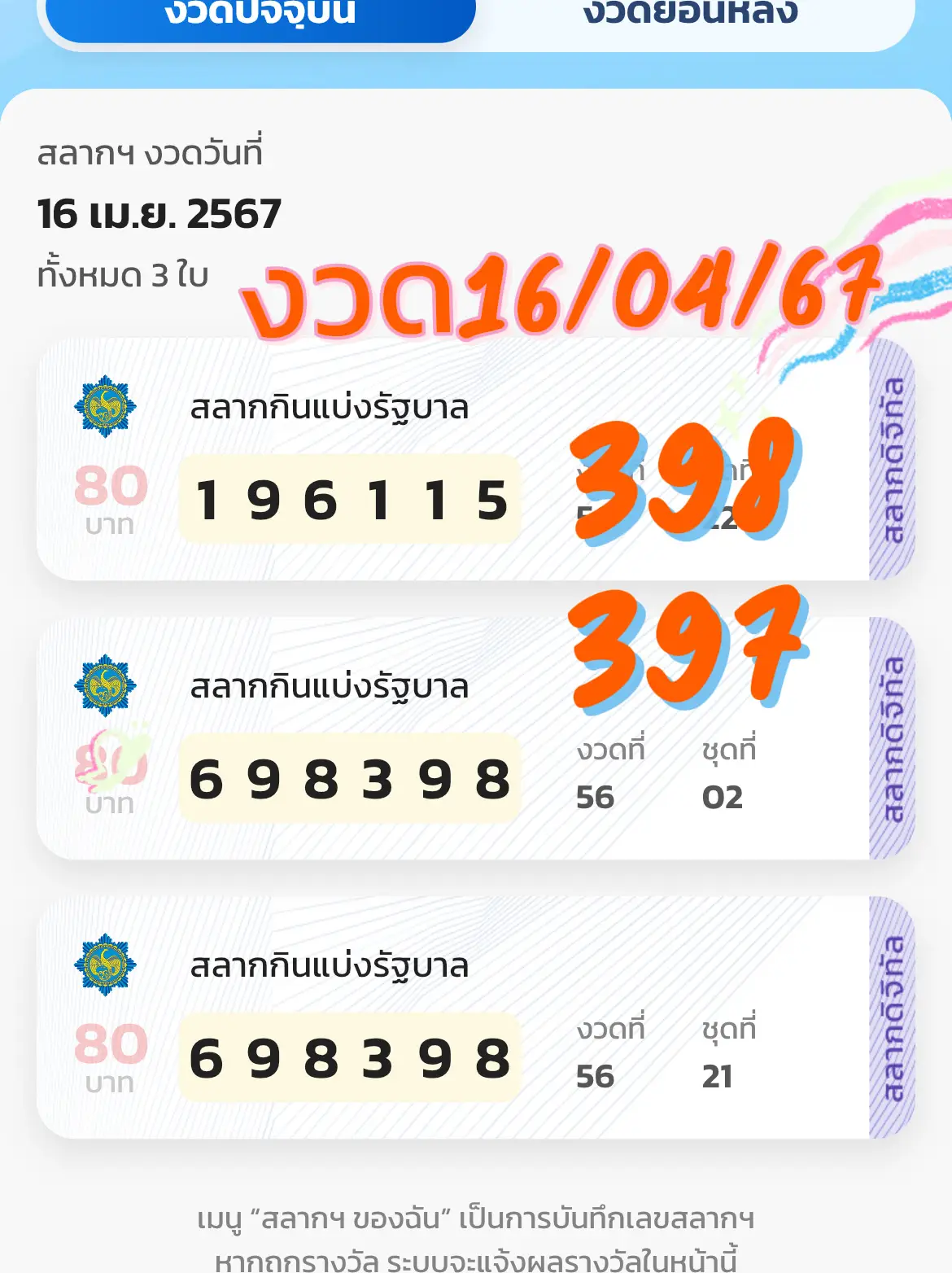Expand the ทั้งหมด 3 ใบ ticket summary
This screenshot has height=1273, width=952.
tap(122, 274)
